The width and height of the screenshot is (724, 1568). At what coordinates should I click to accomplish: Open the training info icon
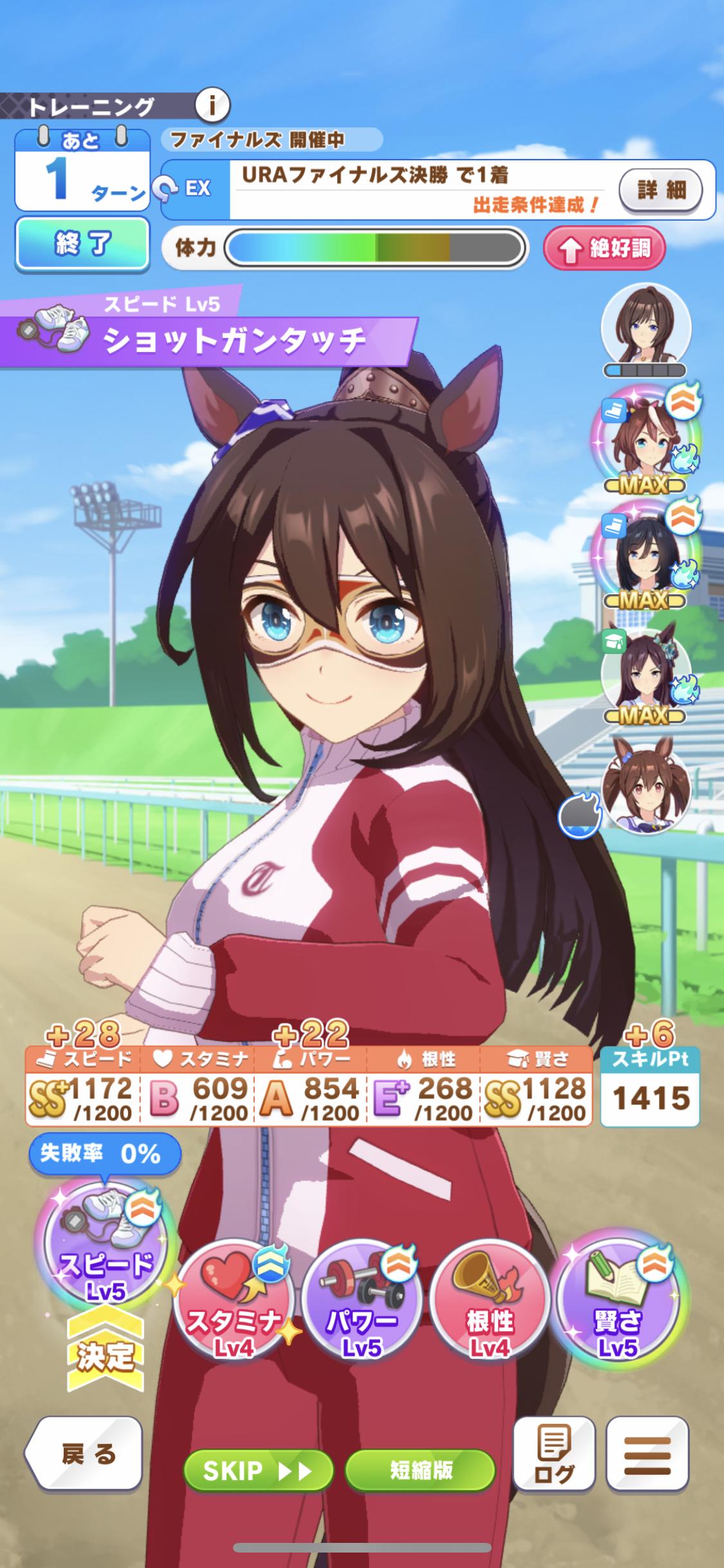coord(212,104)
